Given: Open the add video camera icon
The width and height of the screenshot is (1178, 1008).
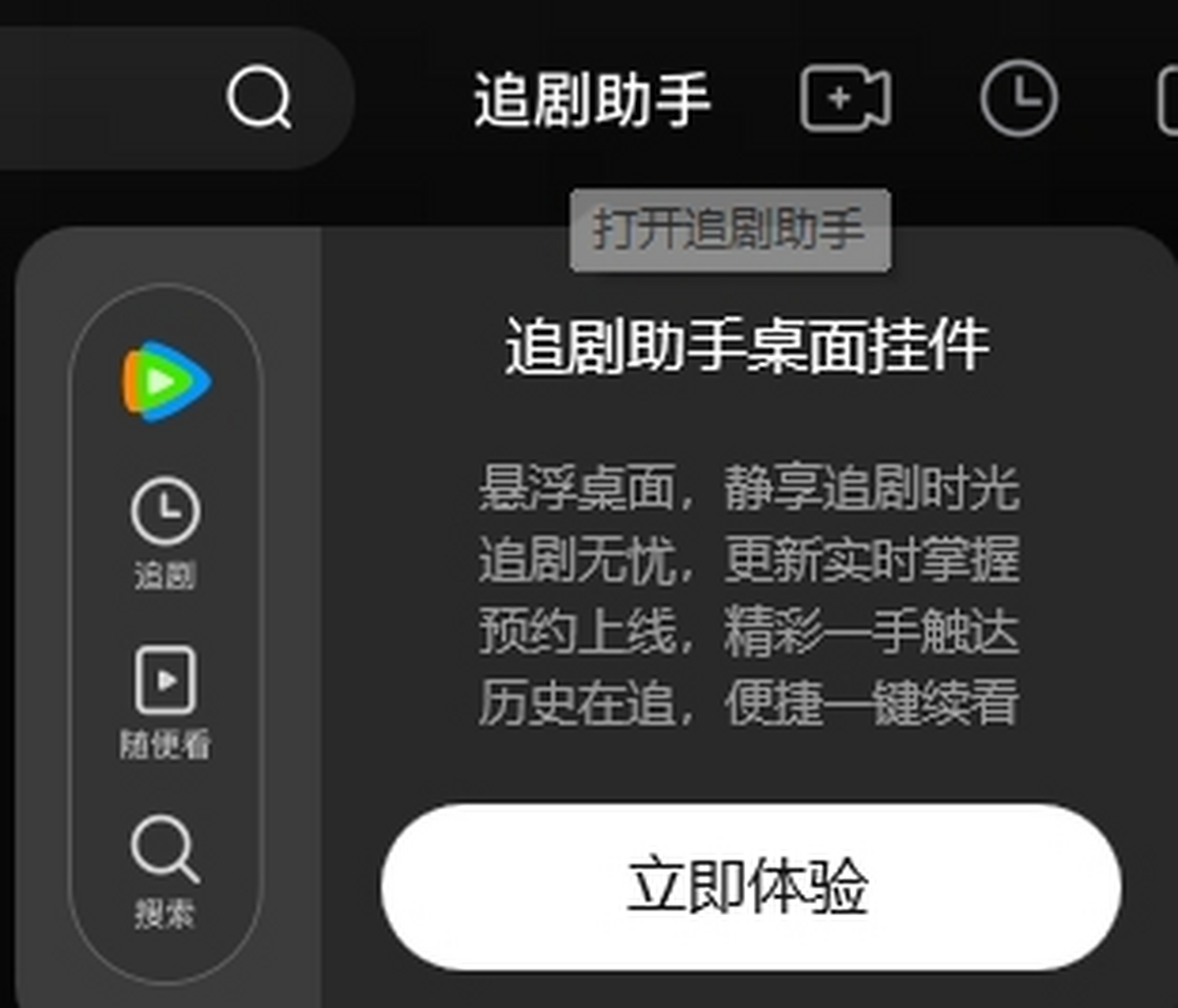Looking at the screenshot, I should pyautogui.click(x=845, y=99).
